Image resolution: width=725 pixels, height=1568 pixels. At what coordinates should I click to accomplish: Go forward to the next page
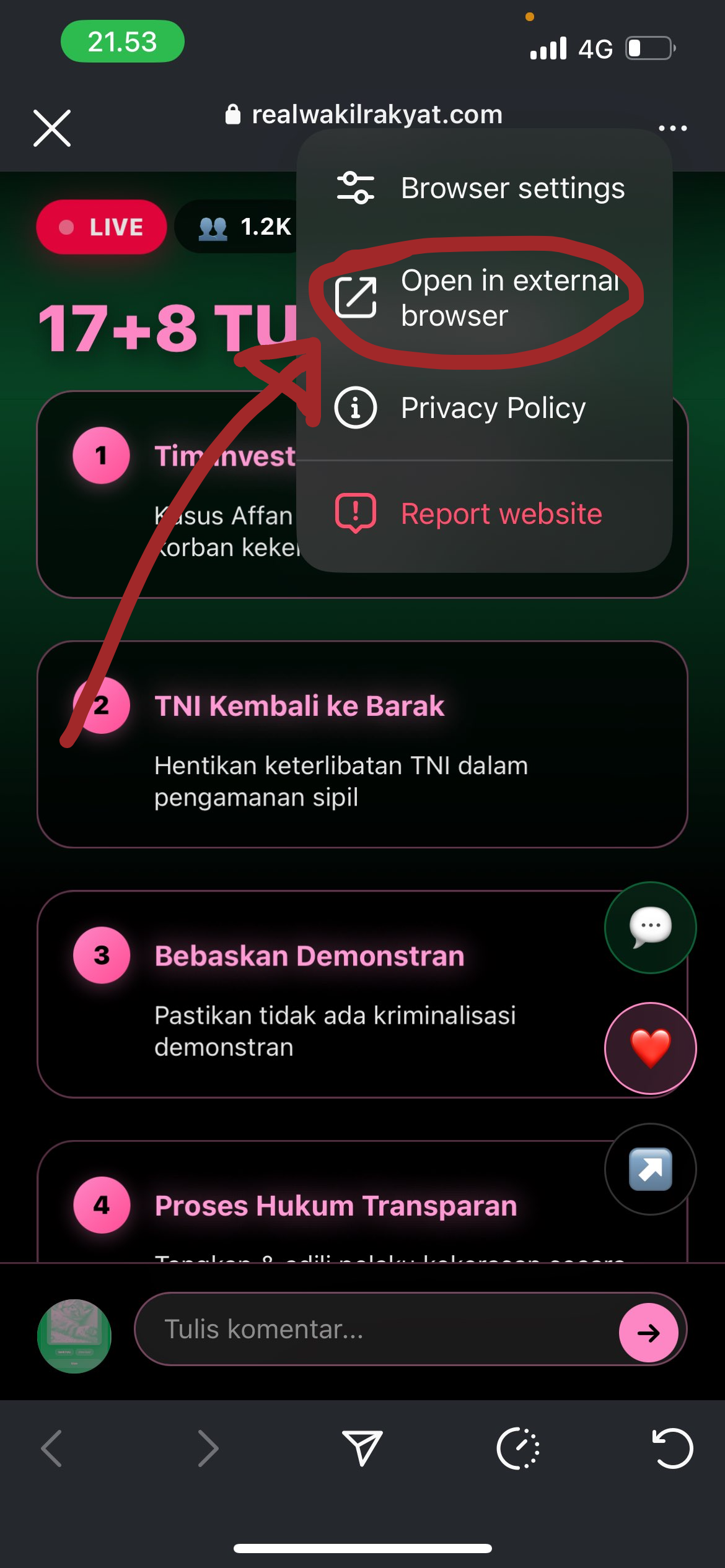[x=208, y=1448]
